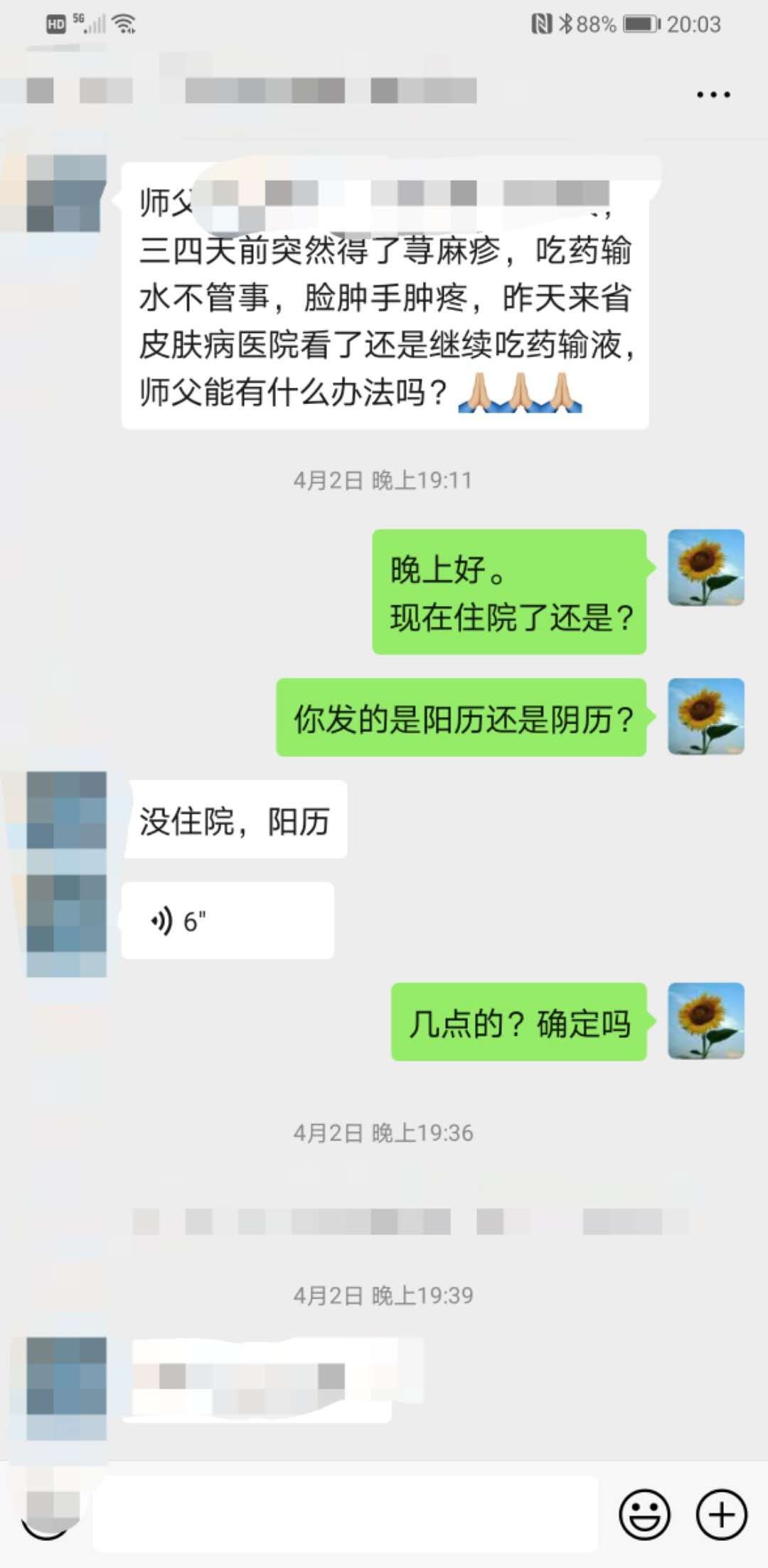The height and width of the screenshot is (1568, 768).
Task: Tap contact's avatar next to 没住院，阳历
Action: [66, 811]
